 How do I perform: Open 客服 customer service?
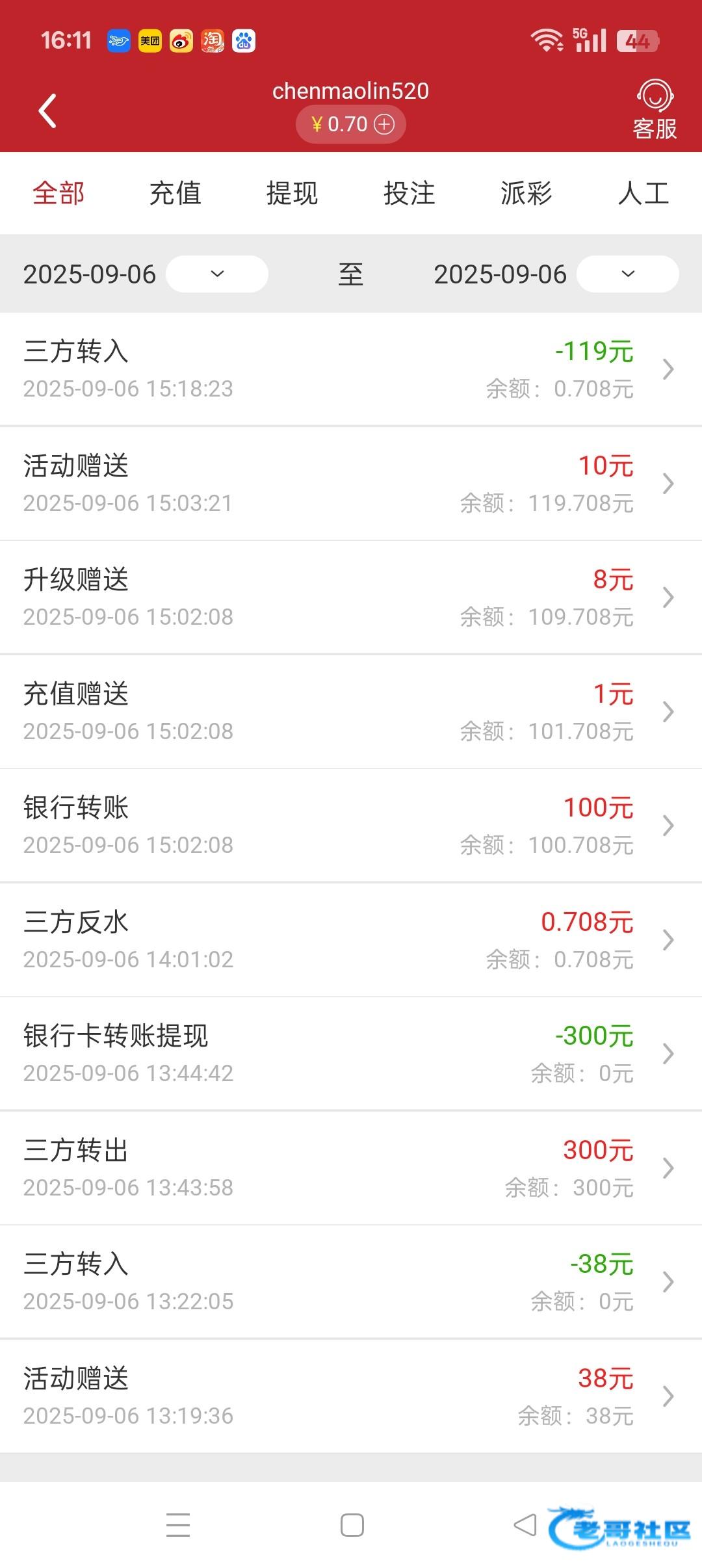[655, 110]
